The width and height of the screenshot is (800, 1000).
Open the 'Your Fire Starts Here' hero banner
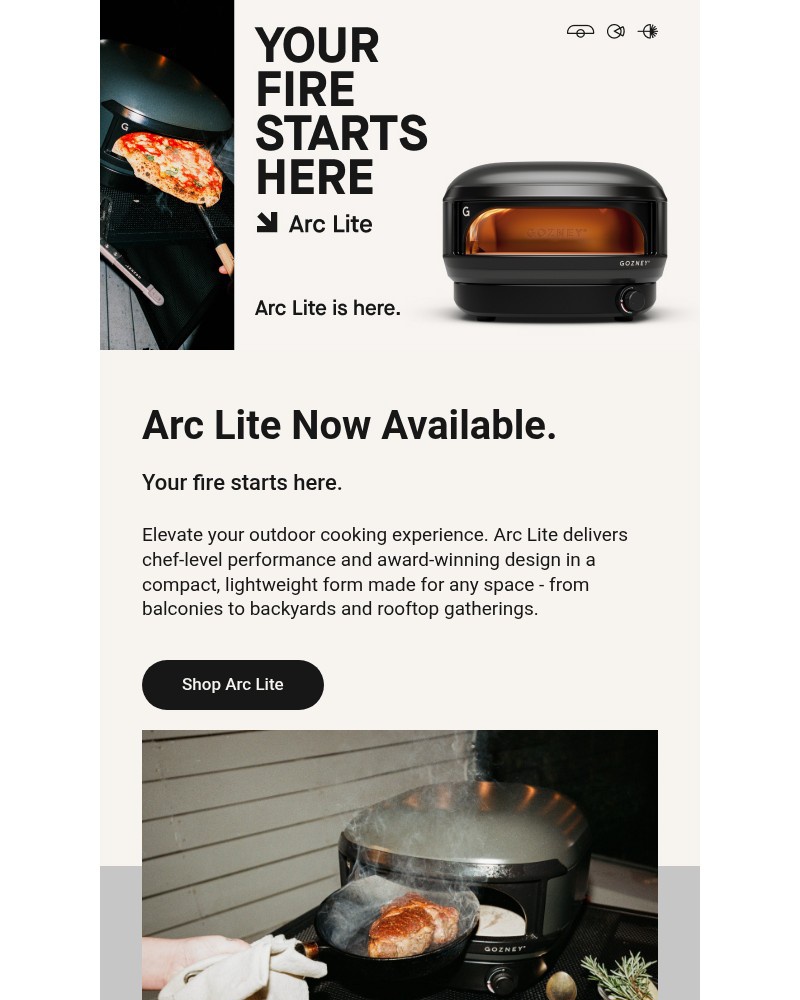[400, 175]
